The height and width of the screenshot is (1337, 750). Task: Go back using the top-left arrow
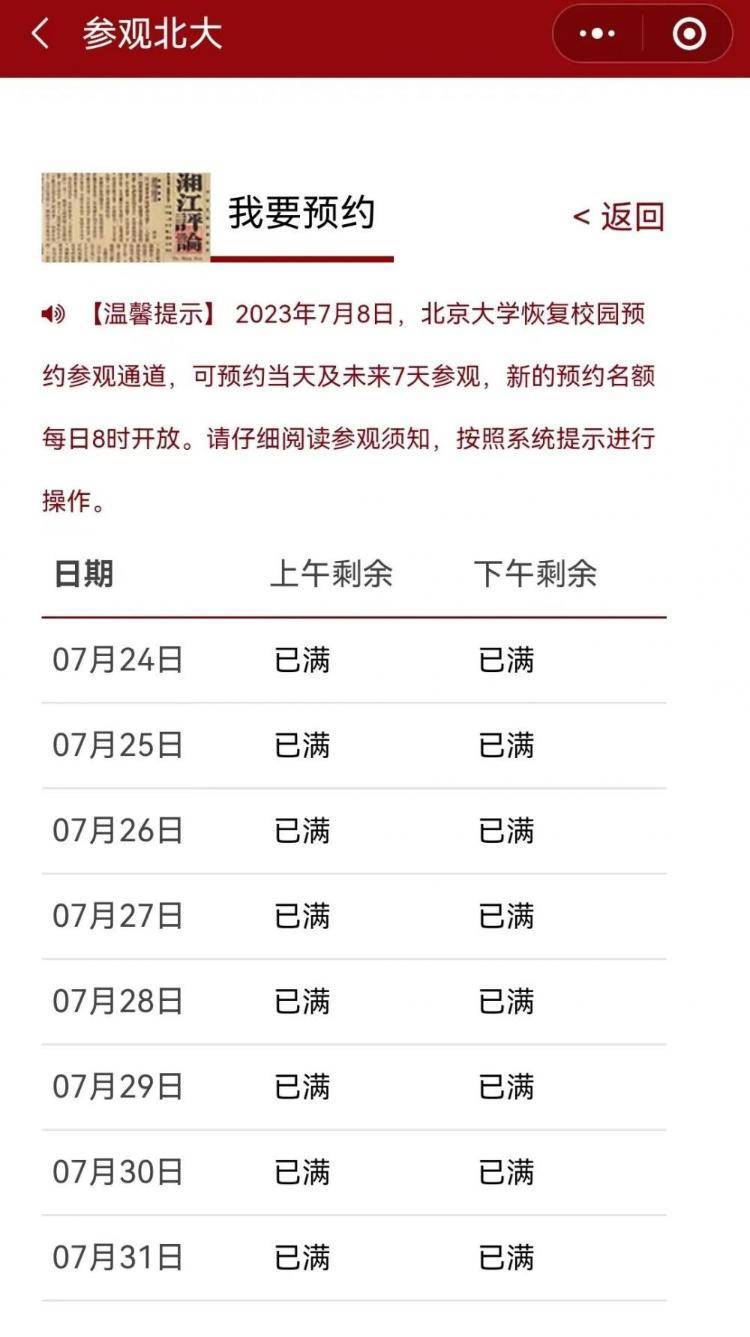coord(40,34)
